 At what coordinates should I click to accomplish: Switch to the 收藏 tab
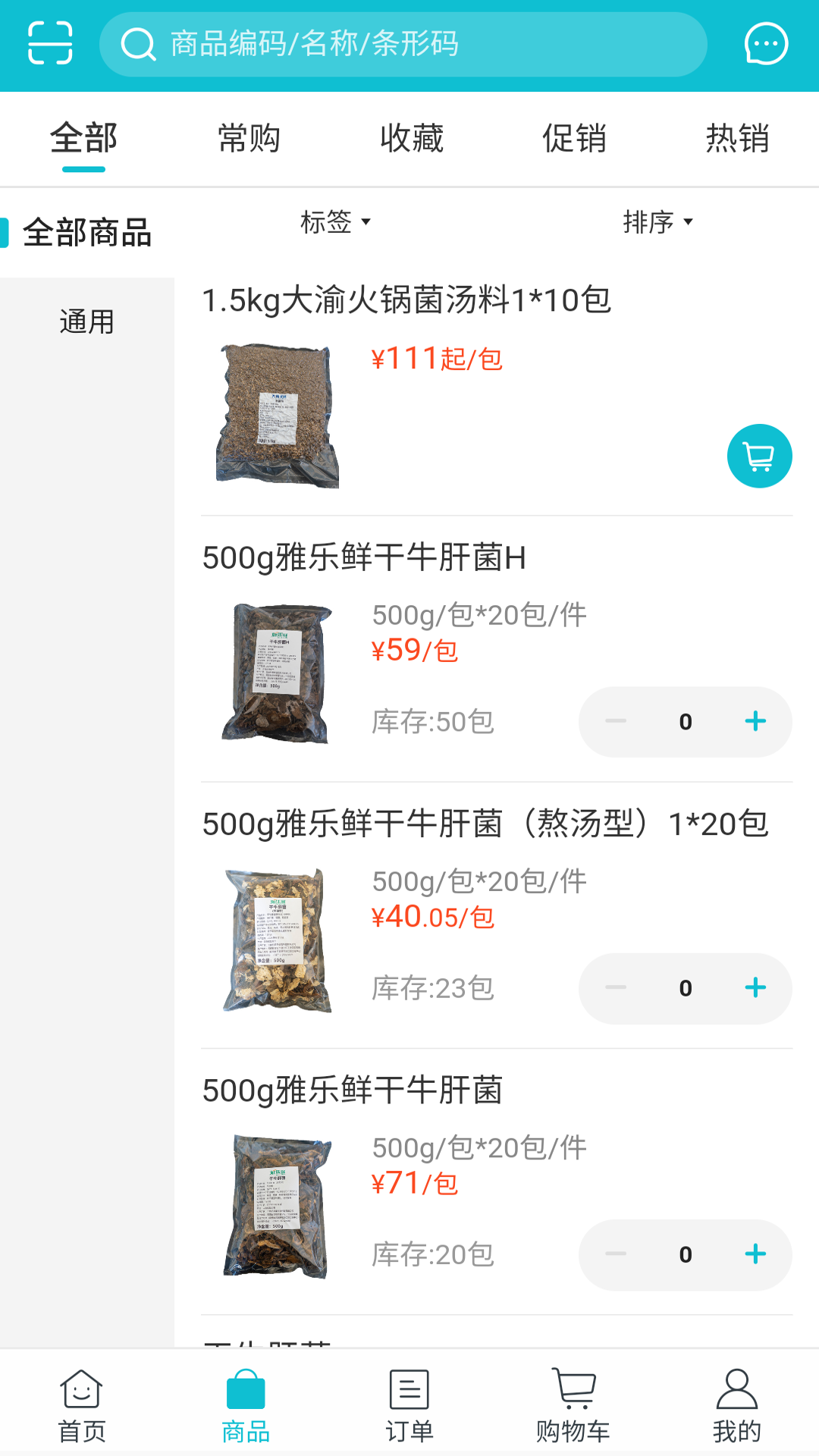point(413,138)
